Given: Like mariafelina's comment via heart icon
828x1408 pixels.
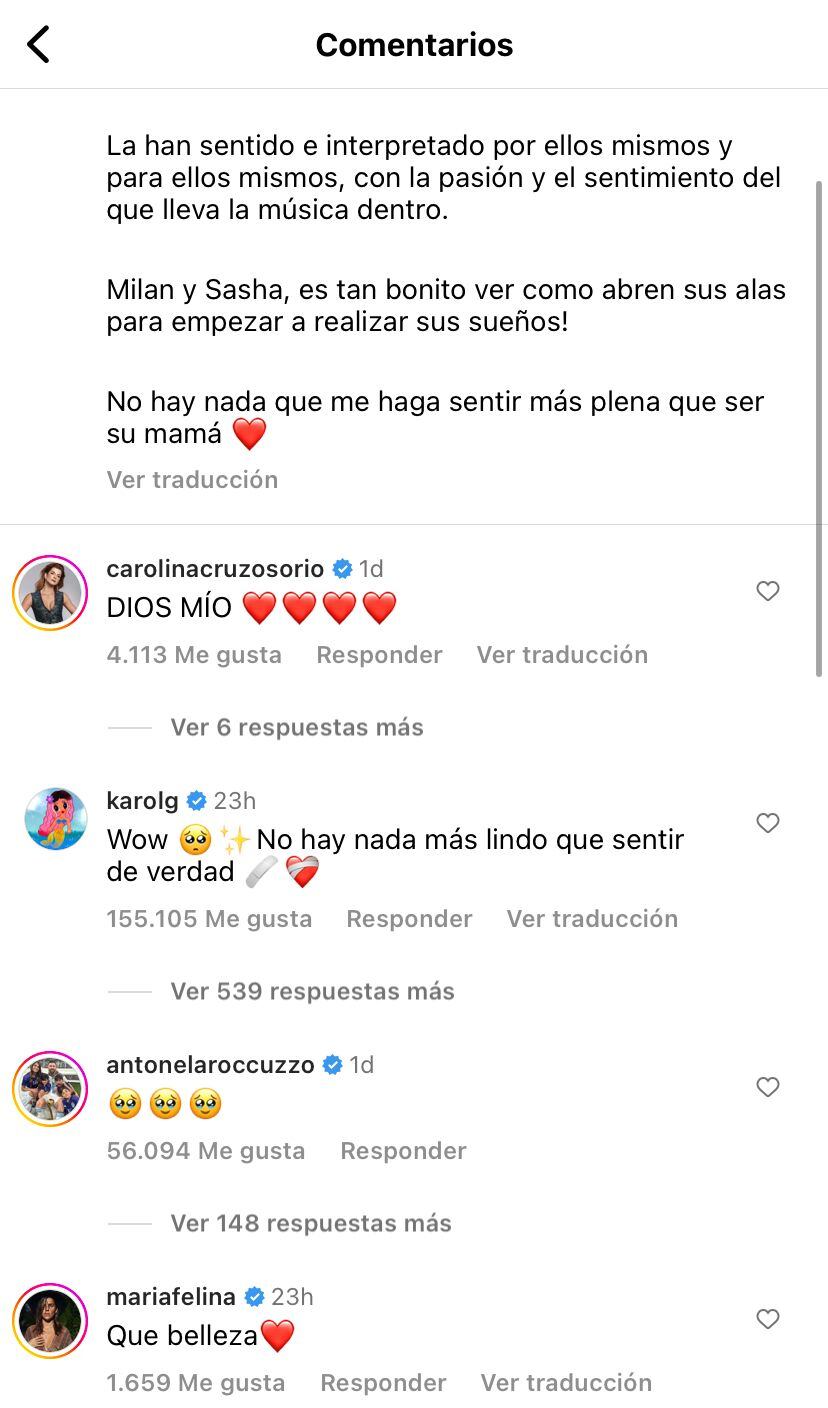Looking at the screenshot, I should tap(768, 1319).
